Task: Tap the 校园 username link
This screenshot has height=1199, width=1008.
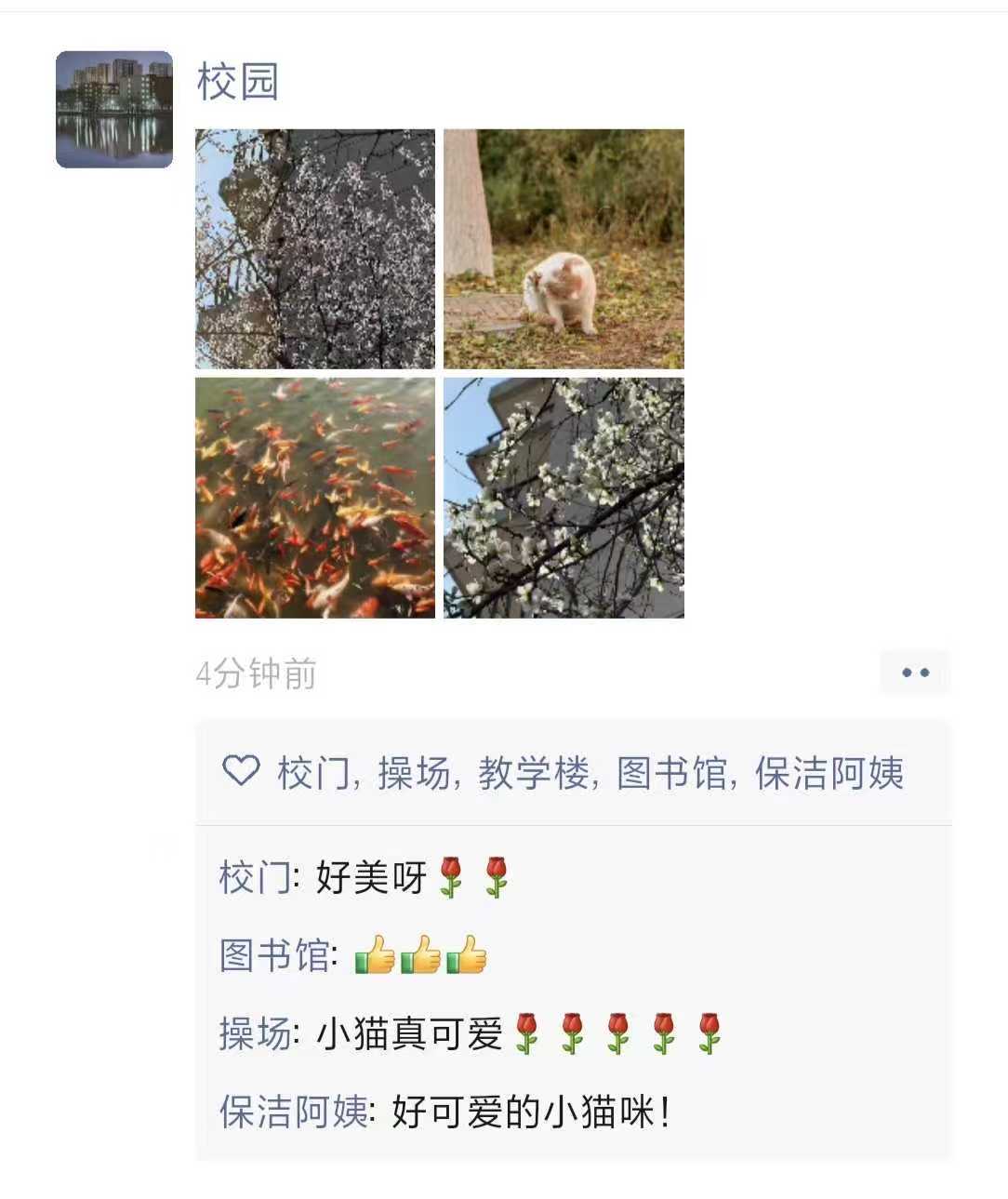Action: point(238,82)
